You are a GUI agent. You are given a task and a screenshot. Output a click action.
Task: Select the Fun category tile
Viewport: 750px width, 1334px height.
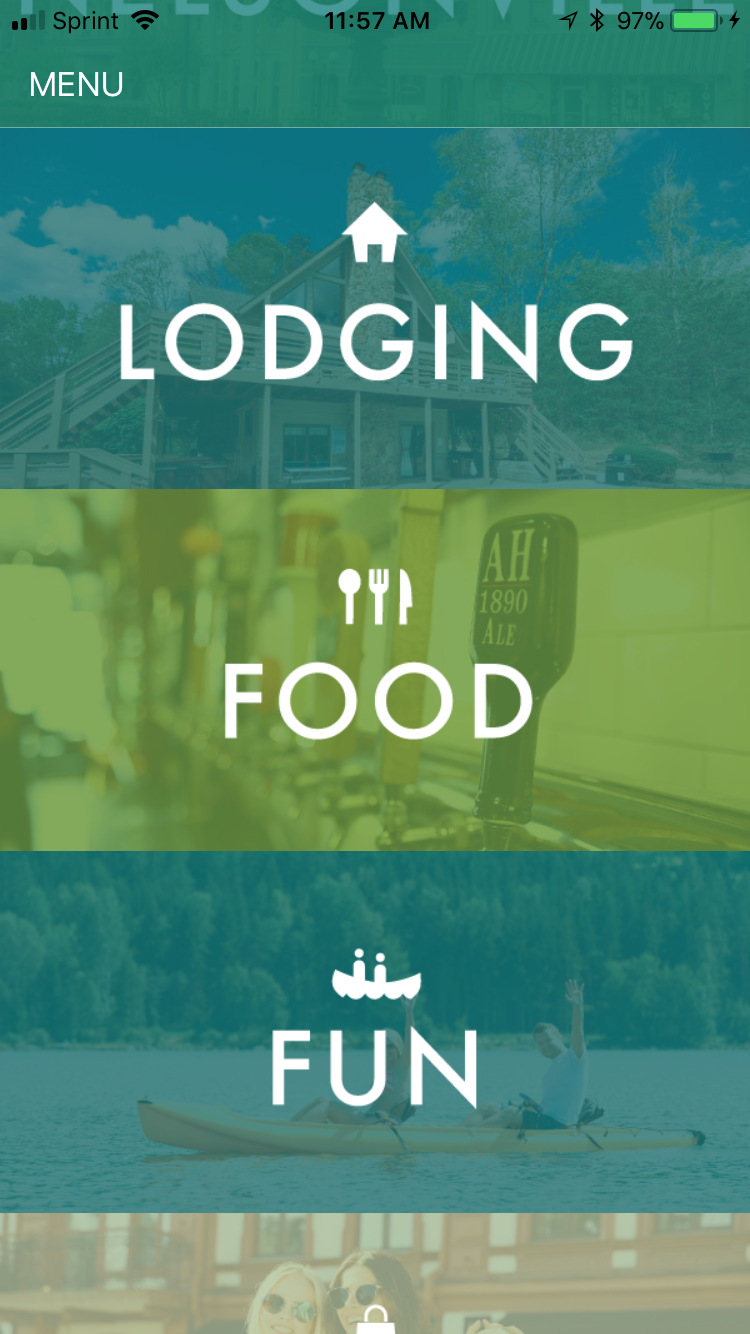pyautogui.click(x=375, y=1032)
